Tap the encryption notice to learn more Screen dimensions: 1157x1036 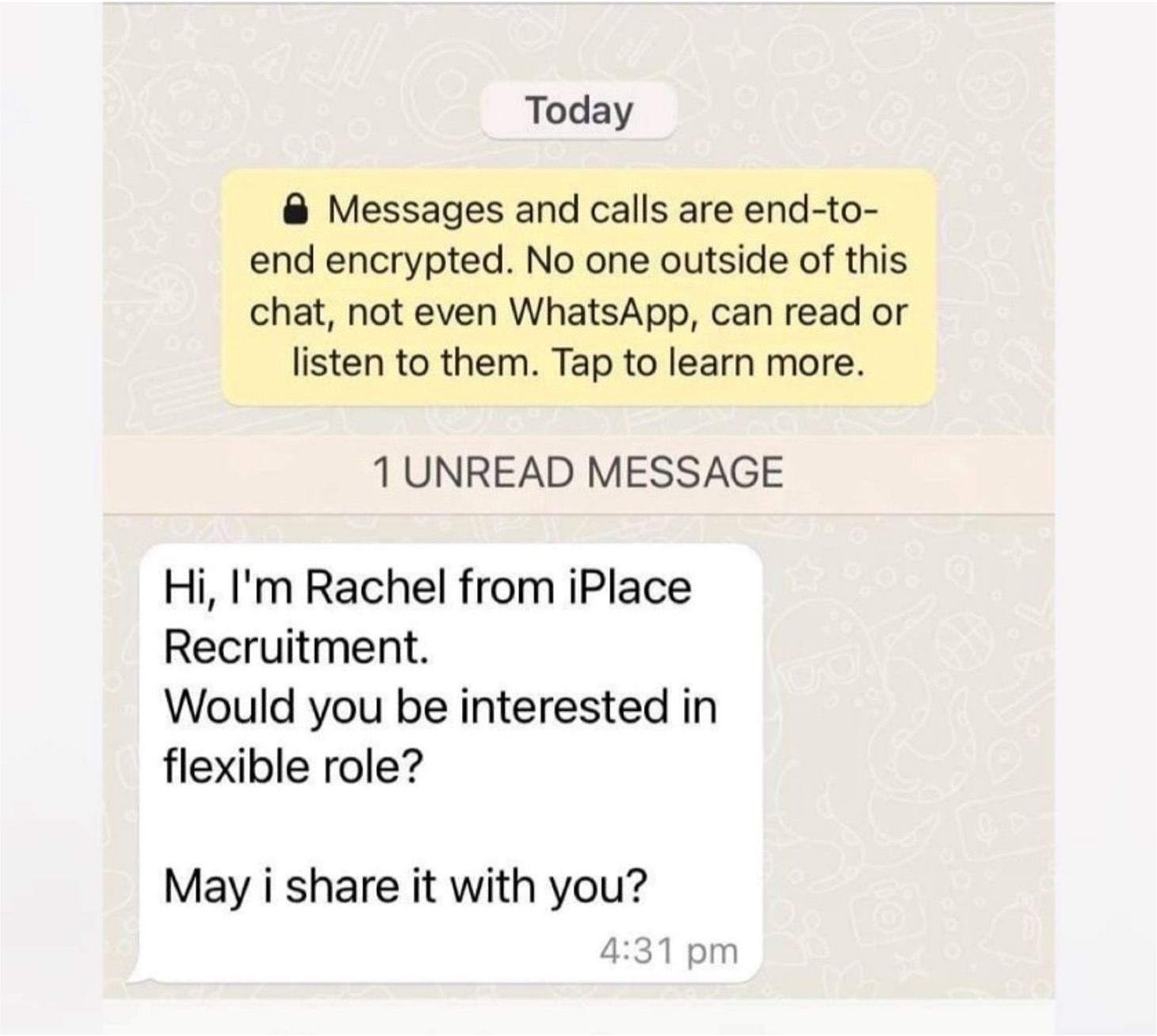pos(578,287)
